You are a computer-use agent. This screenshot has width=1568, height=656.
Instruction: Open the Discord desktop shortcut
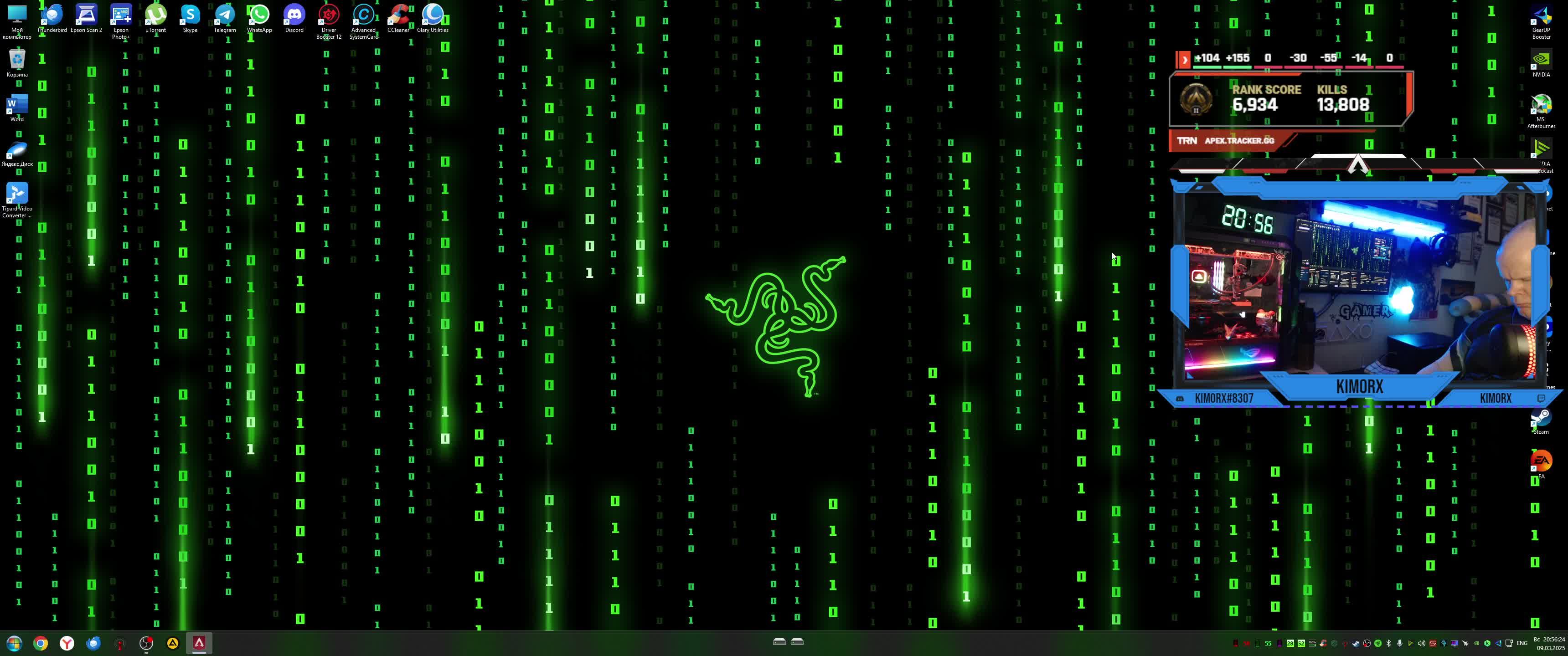point(294,17)
